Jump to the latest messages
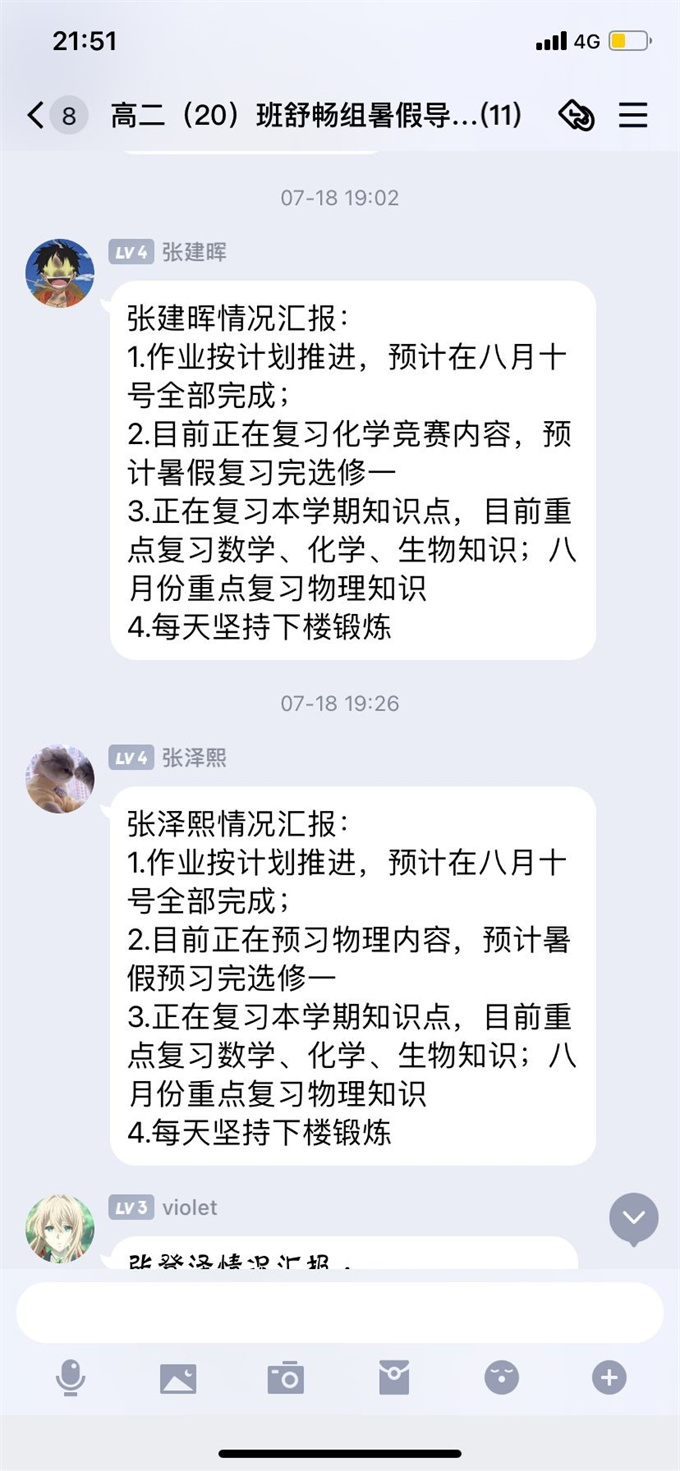Screen dimensions: 680x1471 [634, 1218]
